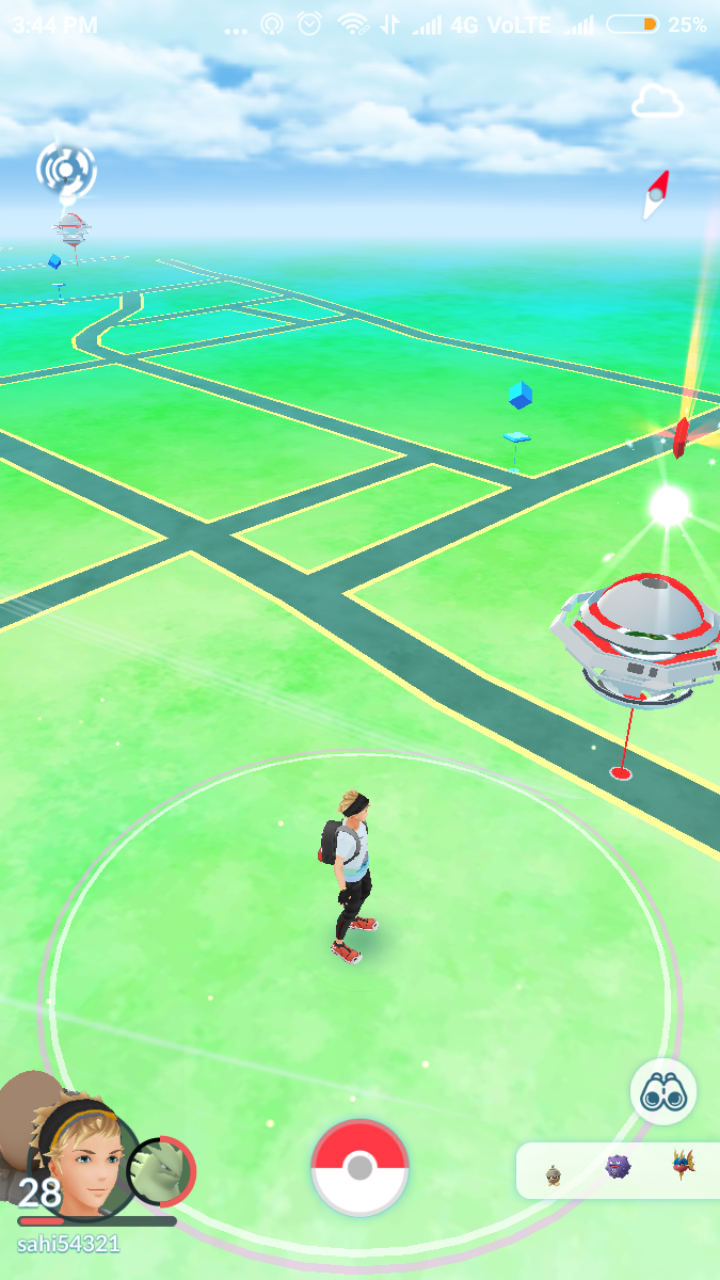Open the binoculars research button
720x1280 pixels.
click(x=663, y=1093)
